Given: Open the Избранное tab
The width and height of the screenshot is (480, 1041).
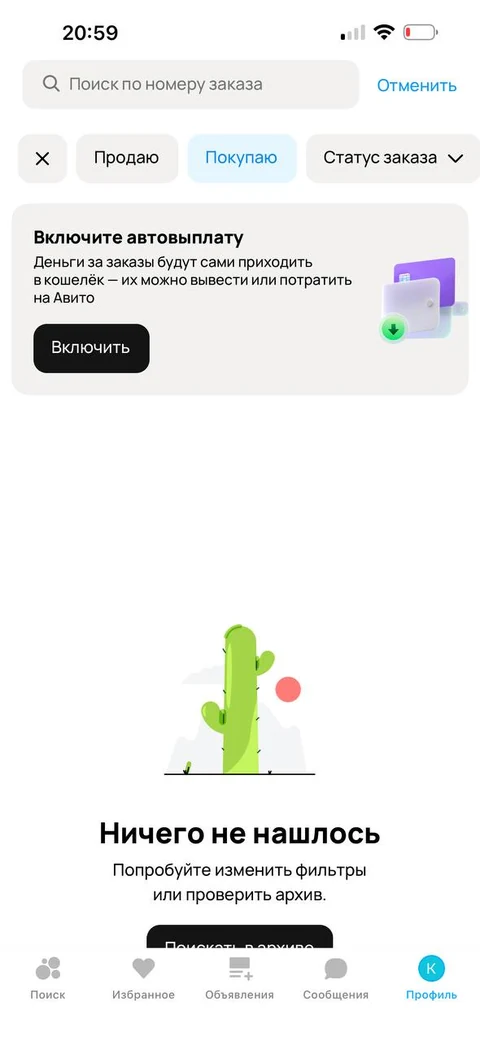Looking at the screenshot, I should [143, 978].
